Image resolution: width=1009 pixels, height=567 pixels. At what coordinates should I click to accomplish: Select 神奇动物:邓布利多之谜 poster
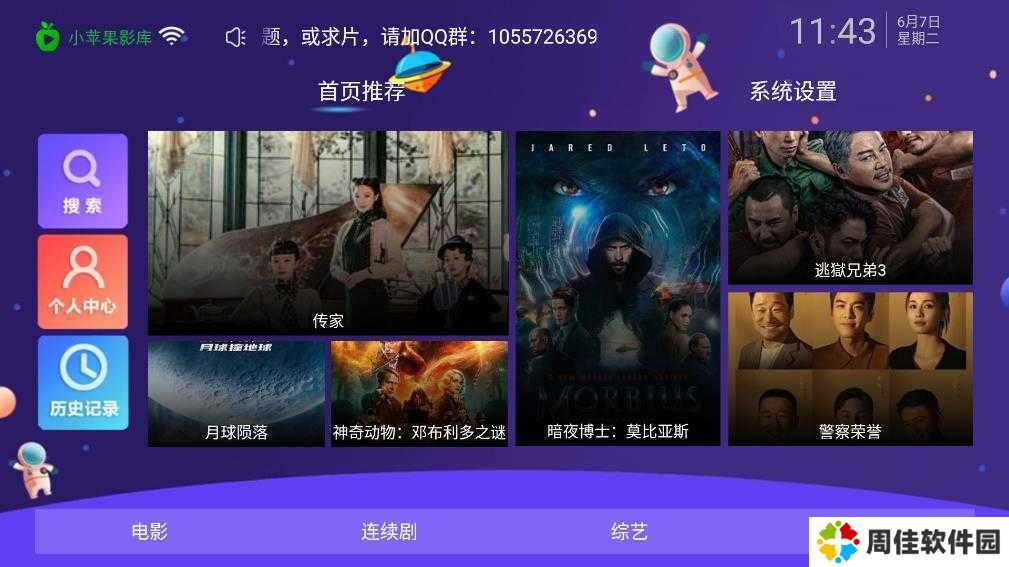point(419,393)
